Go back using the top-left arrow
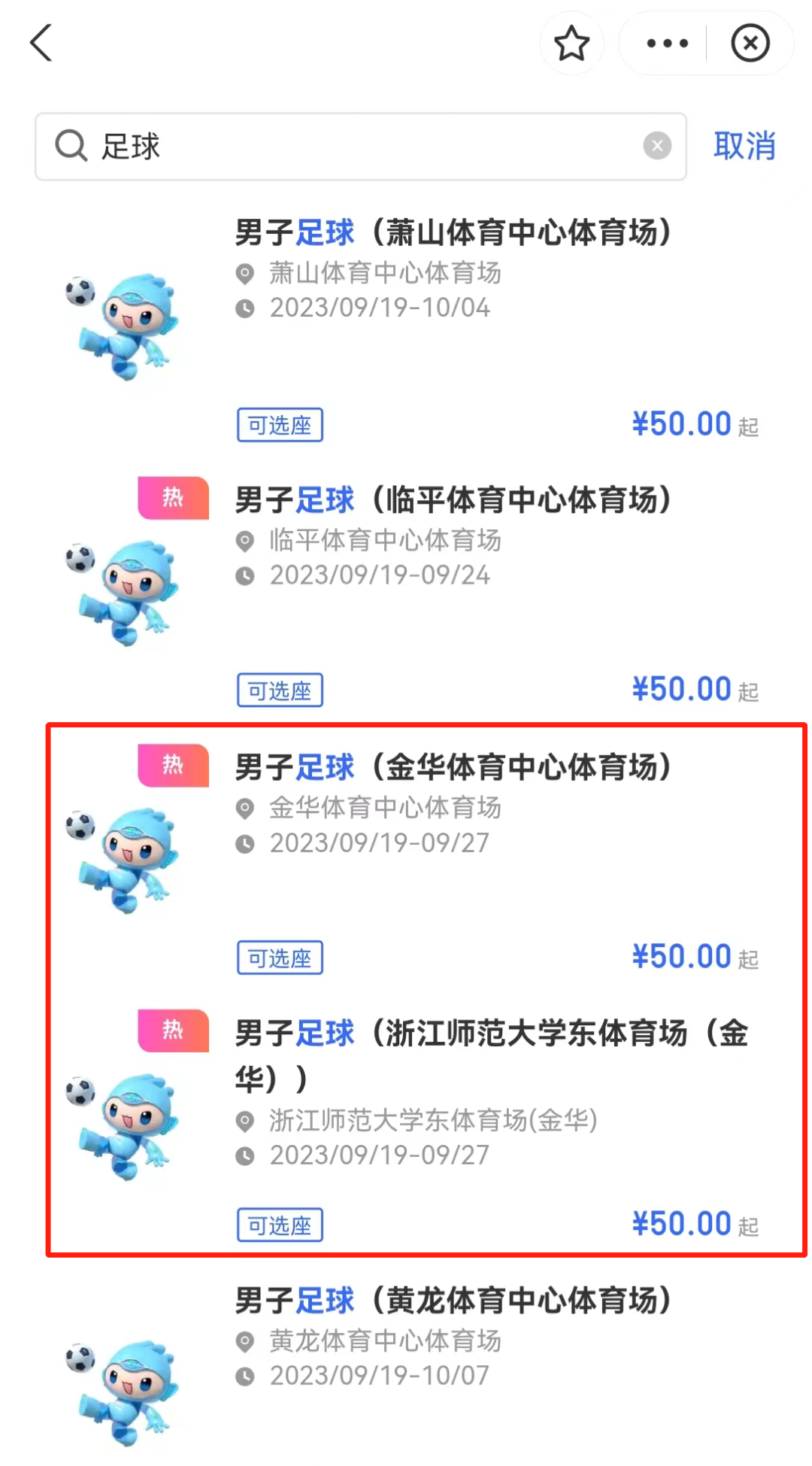The height and width of the screenshot is (1466, 812). (x=41, y=43)
